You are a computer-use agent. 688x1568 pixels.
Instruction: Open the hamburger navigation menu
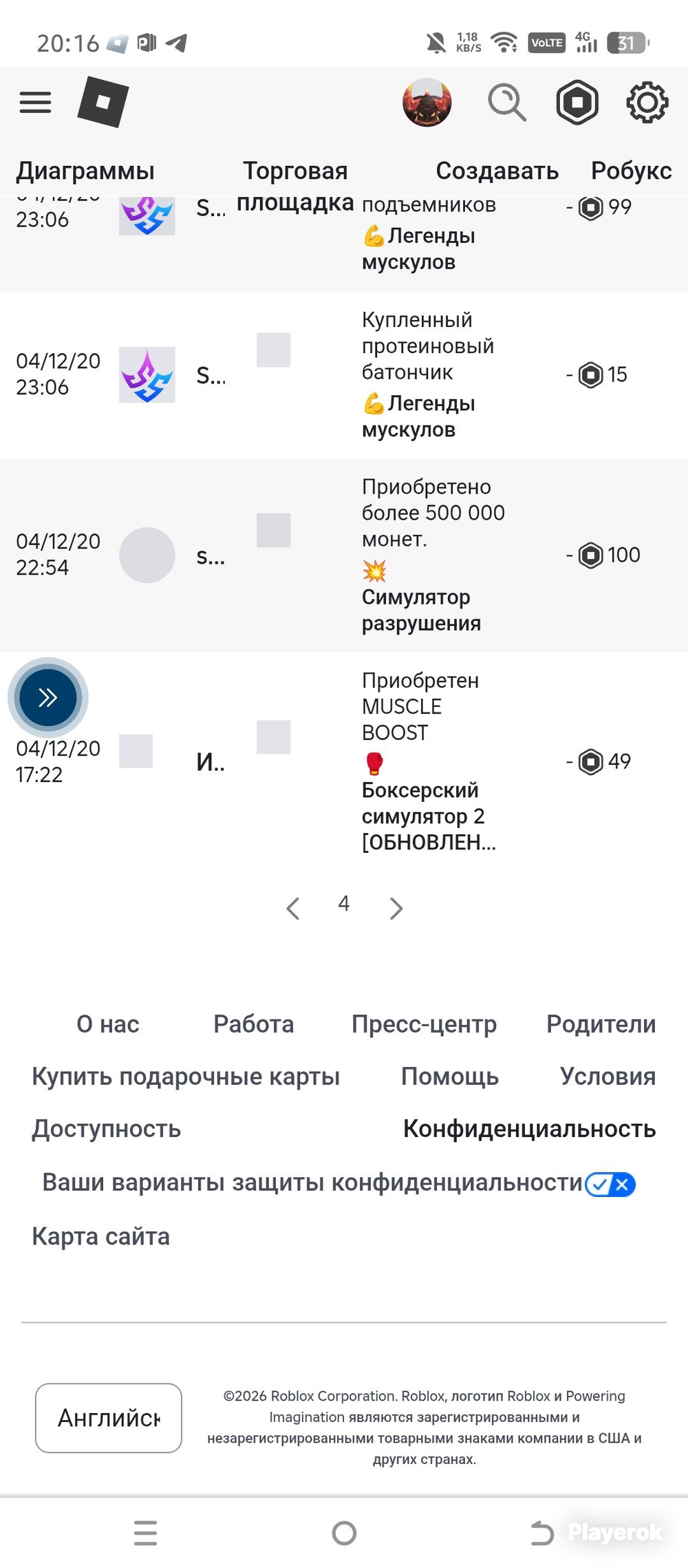click(x=35, y=103)
